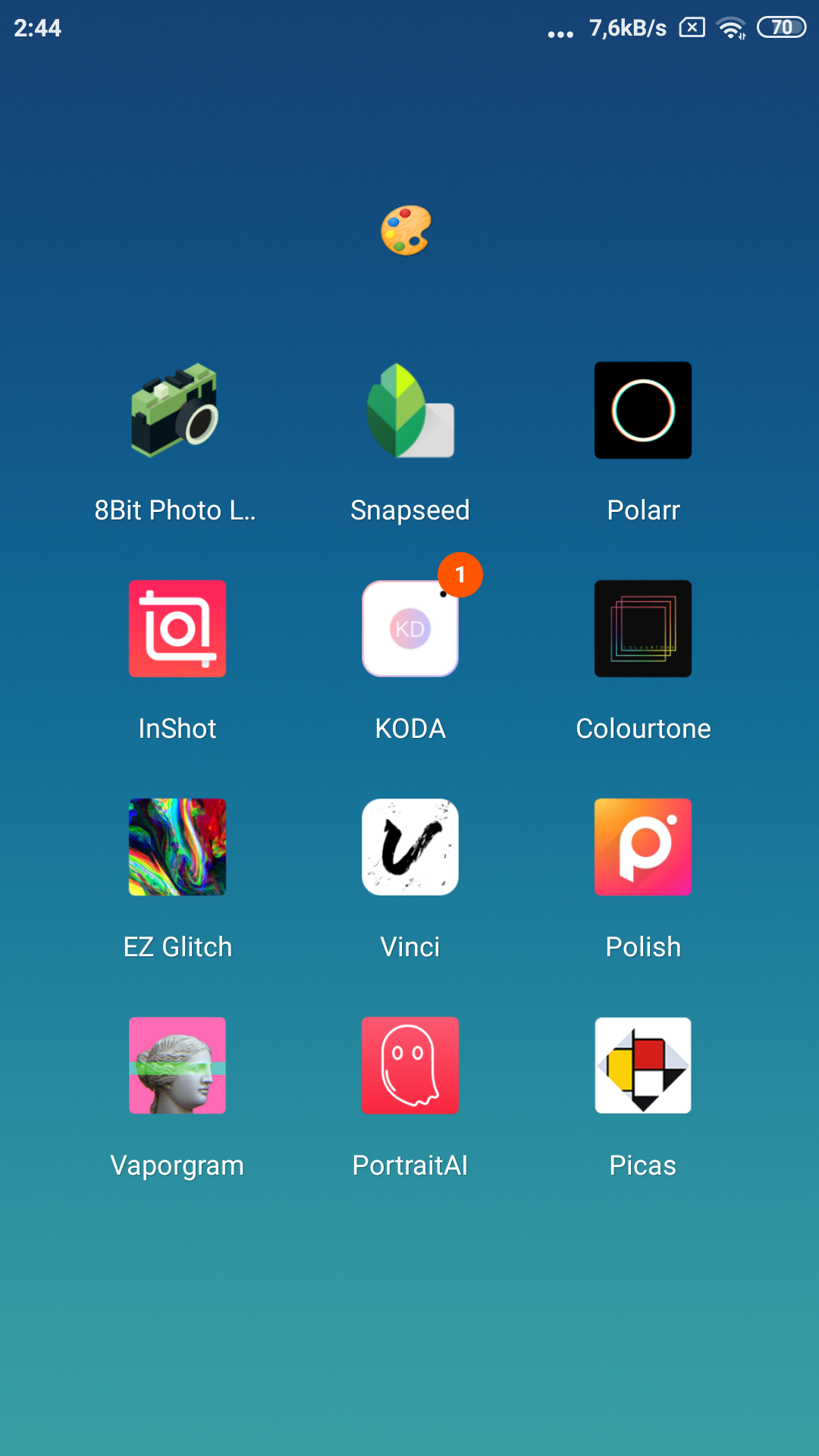819x1456 pixels.
Task: Open the Polish photo editor
Action: pyautogui.click(x=642, y=847)
